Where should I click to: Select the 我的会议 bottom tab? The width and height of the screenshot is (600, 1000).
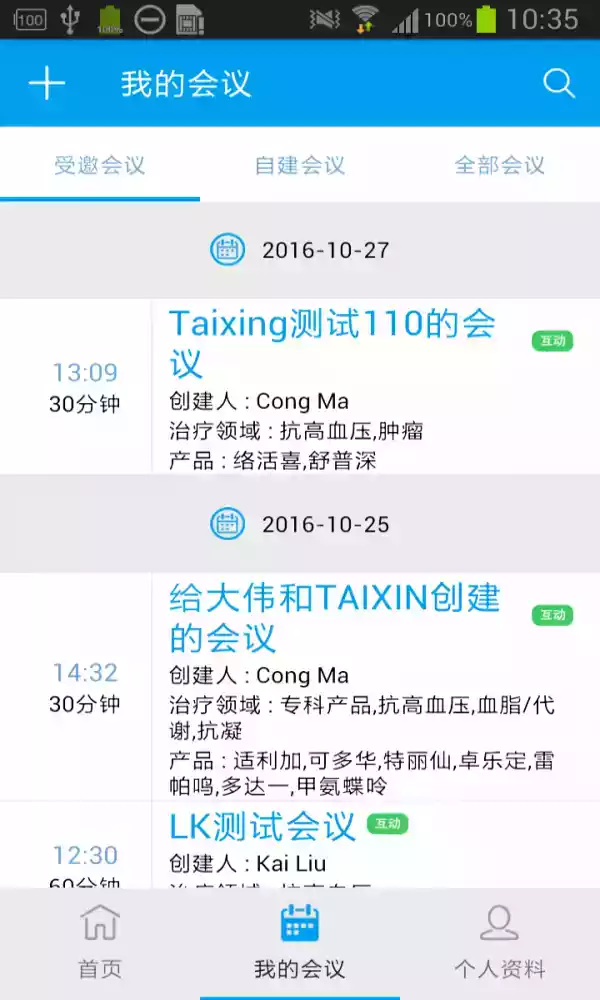pyautogui.click(x=300, y=942)
